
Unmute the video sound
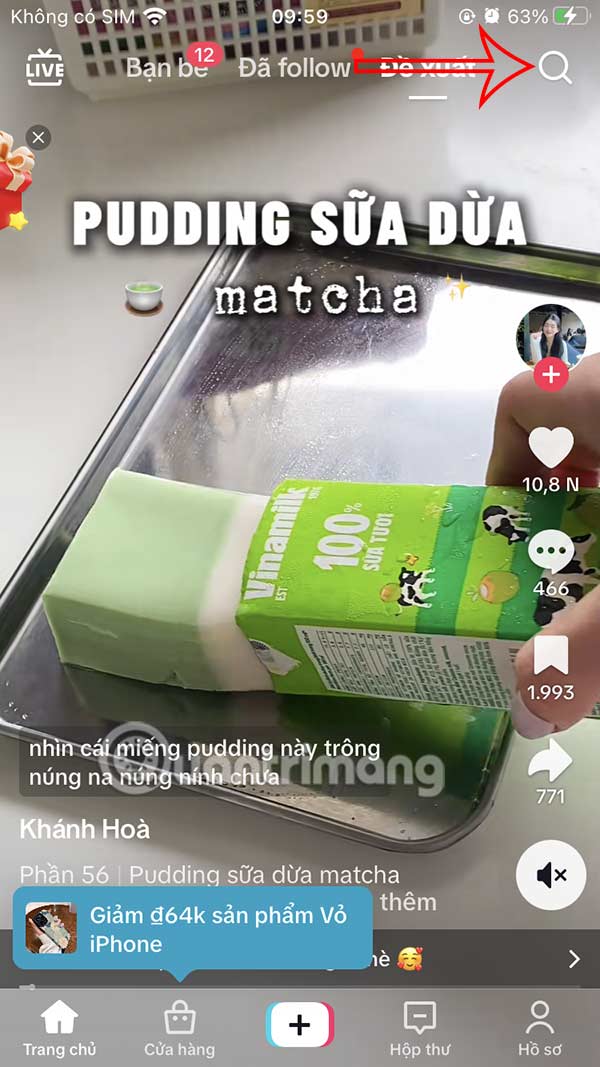(551, 875)
